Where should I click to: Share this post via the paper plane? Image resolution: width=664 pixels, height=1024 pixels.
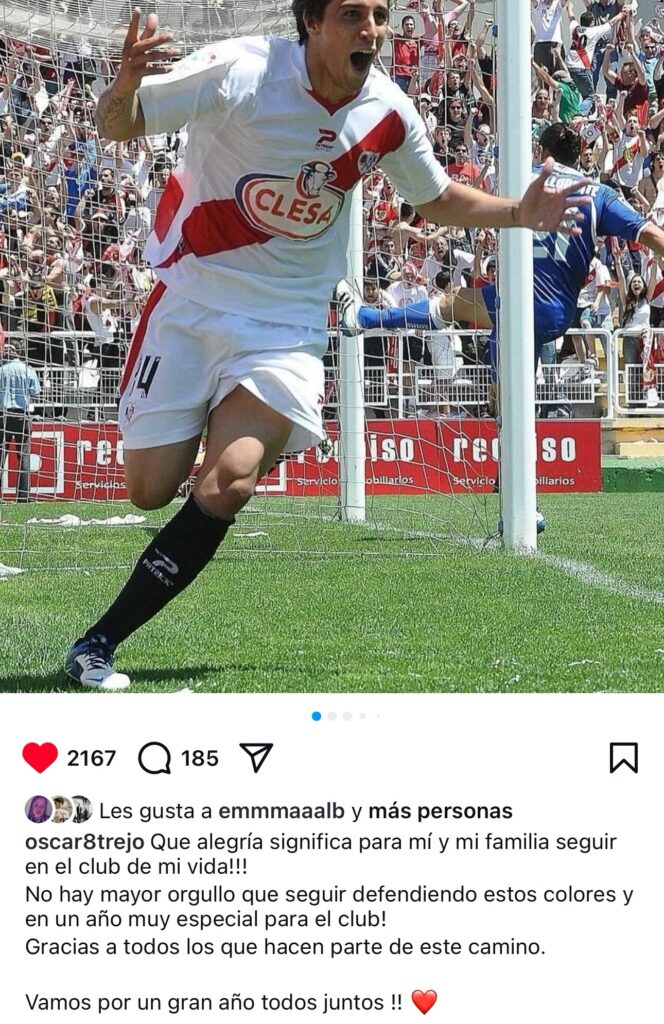pos(257,758)
